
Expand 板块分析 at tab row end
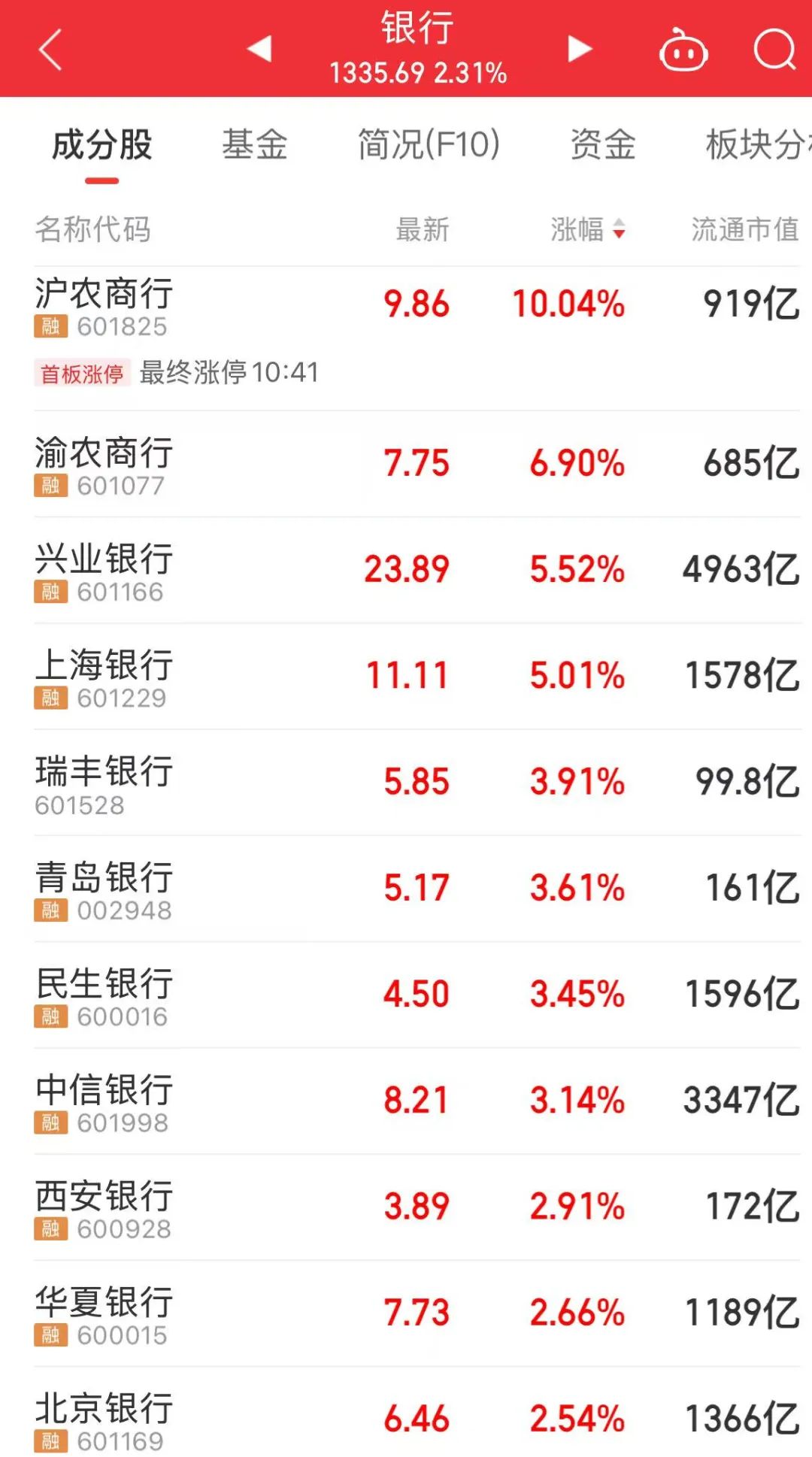point(759,145)
